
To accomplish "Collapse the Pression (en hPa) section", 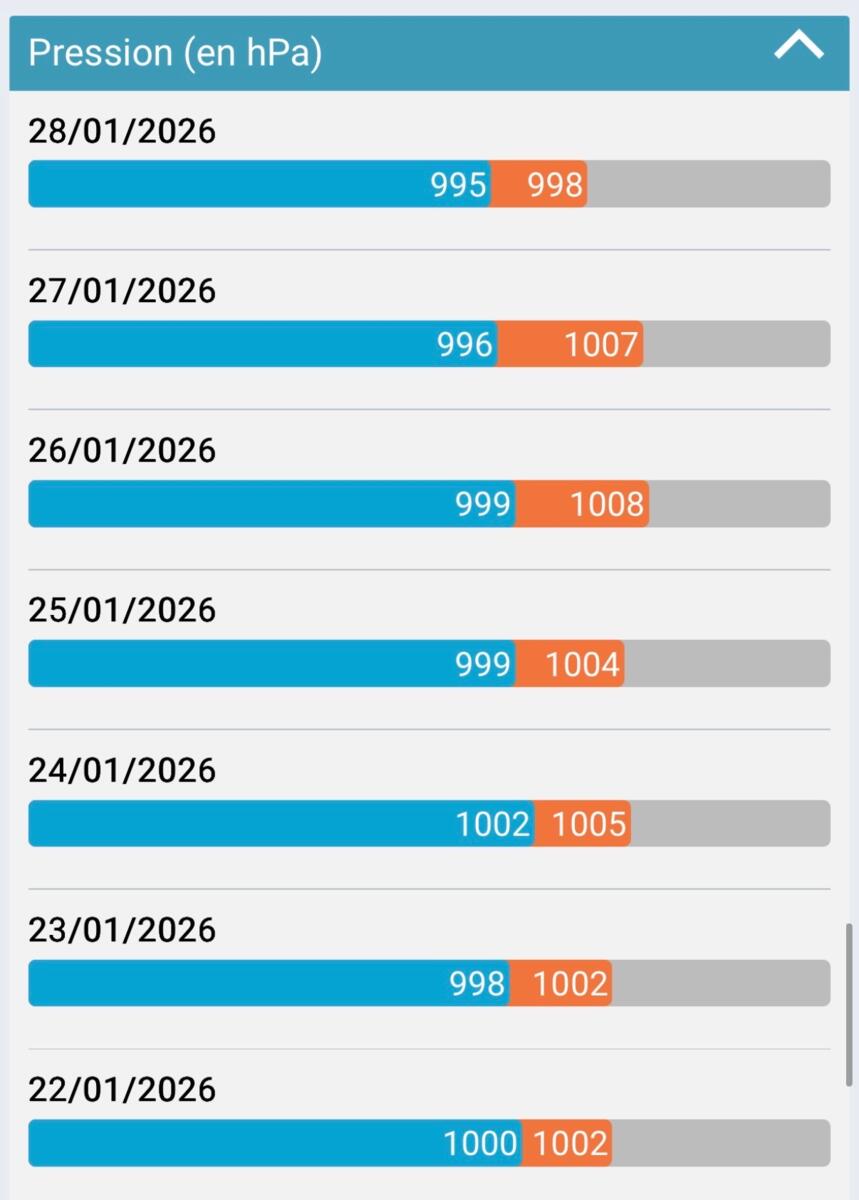I will [x=798, y=47].
